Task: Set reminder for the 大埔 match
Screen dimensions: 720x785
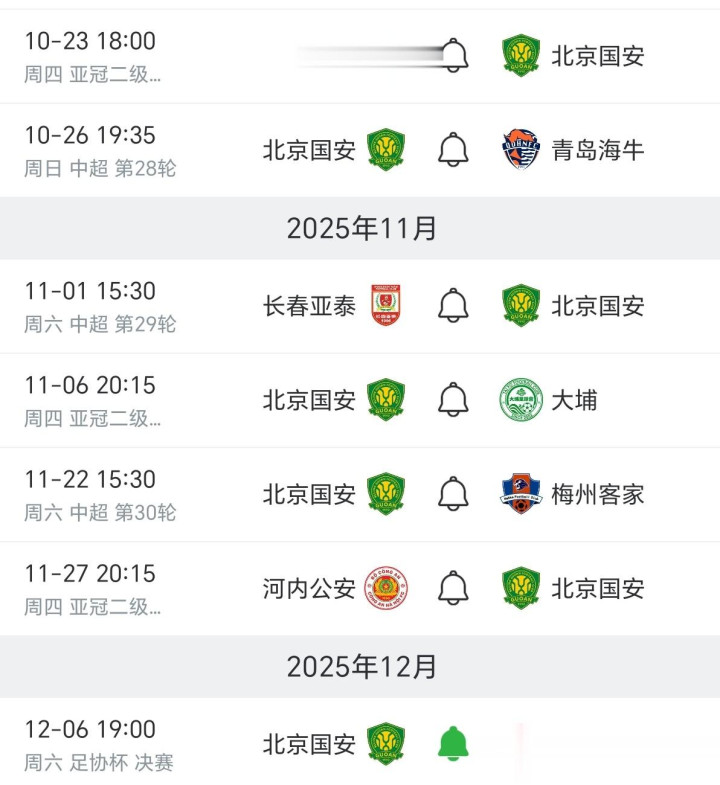Action: click(x=453, y=400)
